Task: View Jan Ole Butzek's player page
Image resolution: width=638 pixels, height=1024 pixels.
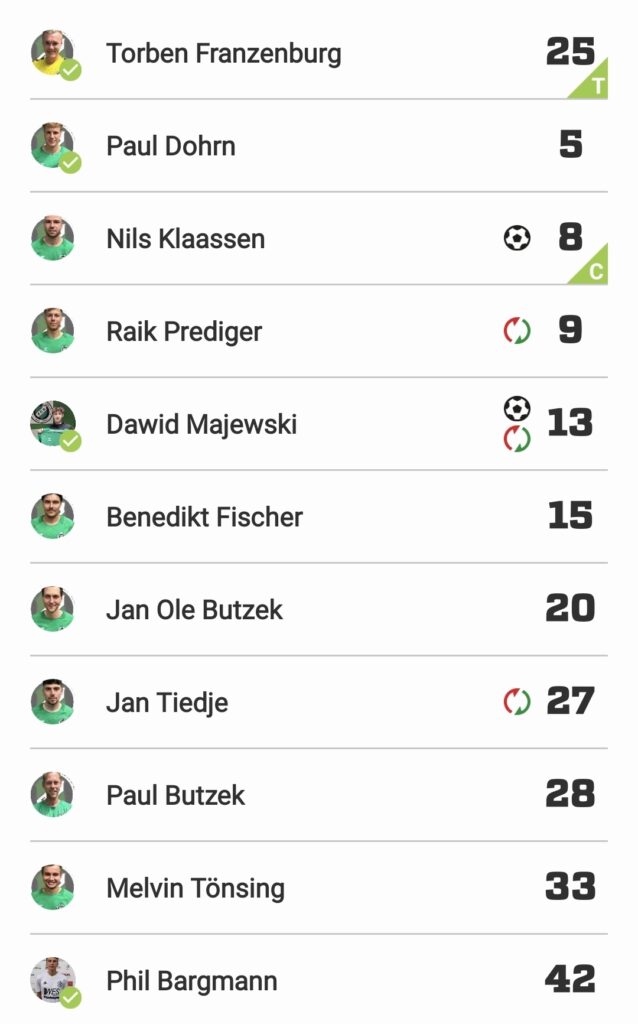Action: pos(194,610)
